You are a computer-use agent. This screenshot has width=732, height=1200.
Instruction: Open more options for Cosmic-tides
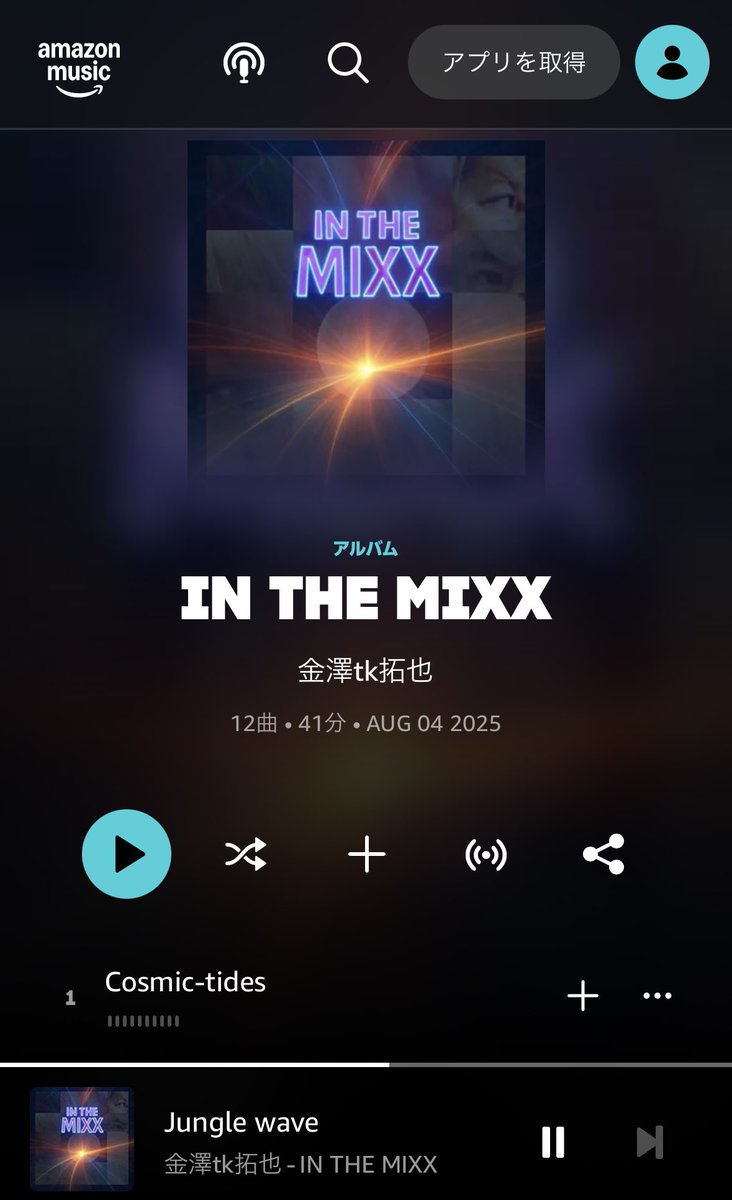point(657,996)
